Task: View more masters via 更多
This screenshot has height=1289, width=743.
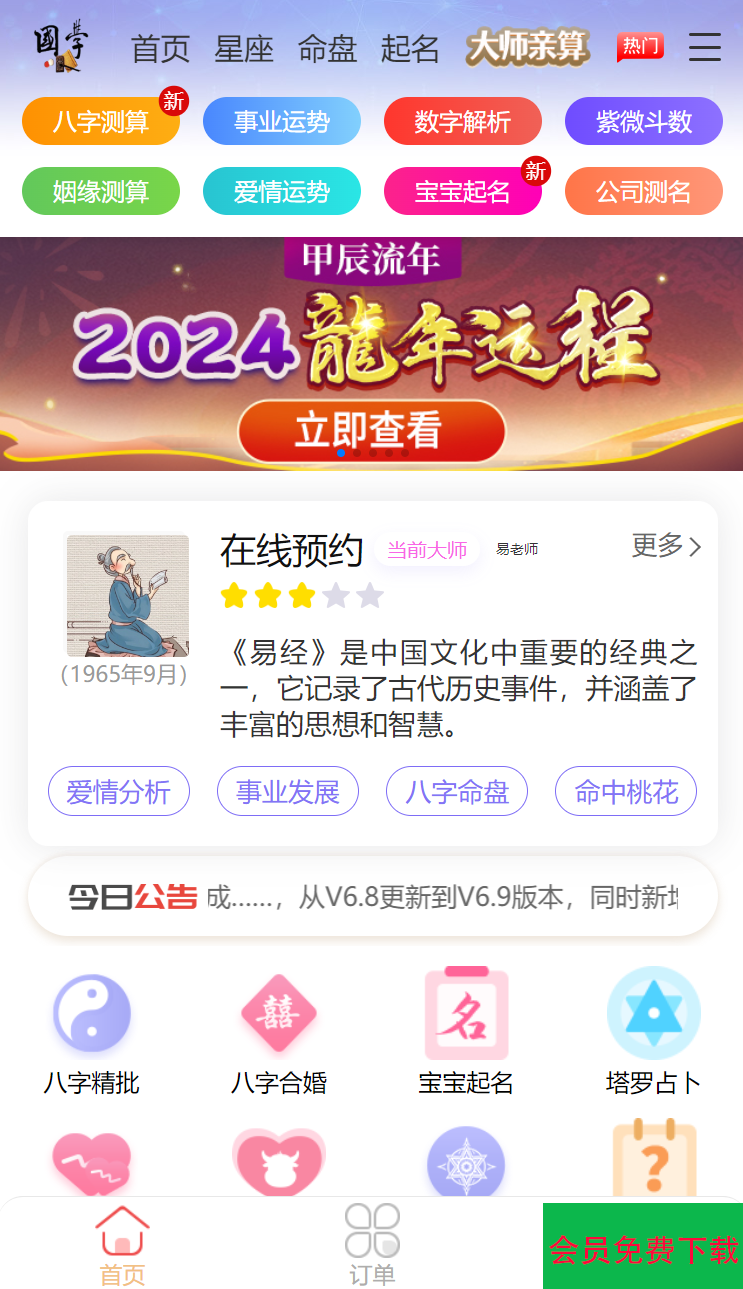Action: pyautogui.click(x=666, y=546)
